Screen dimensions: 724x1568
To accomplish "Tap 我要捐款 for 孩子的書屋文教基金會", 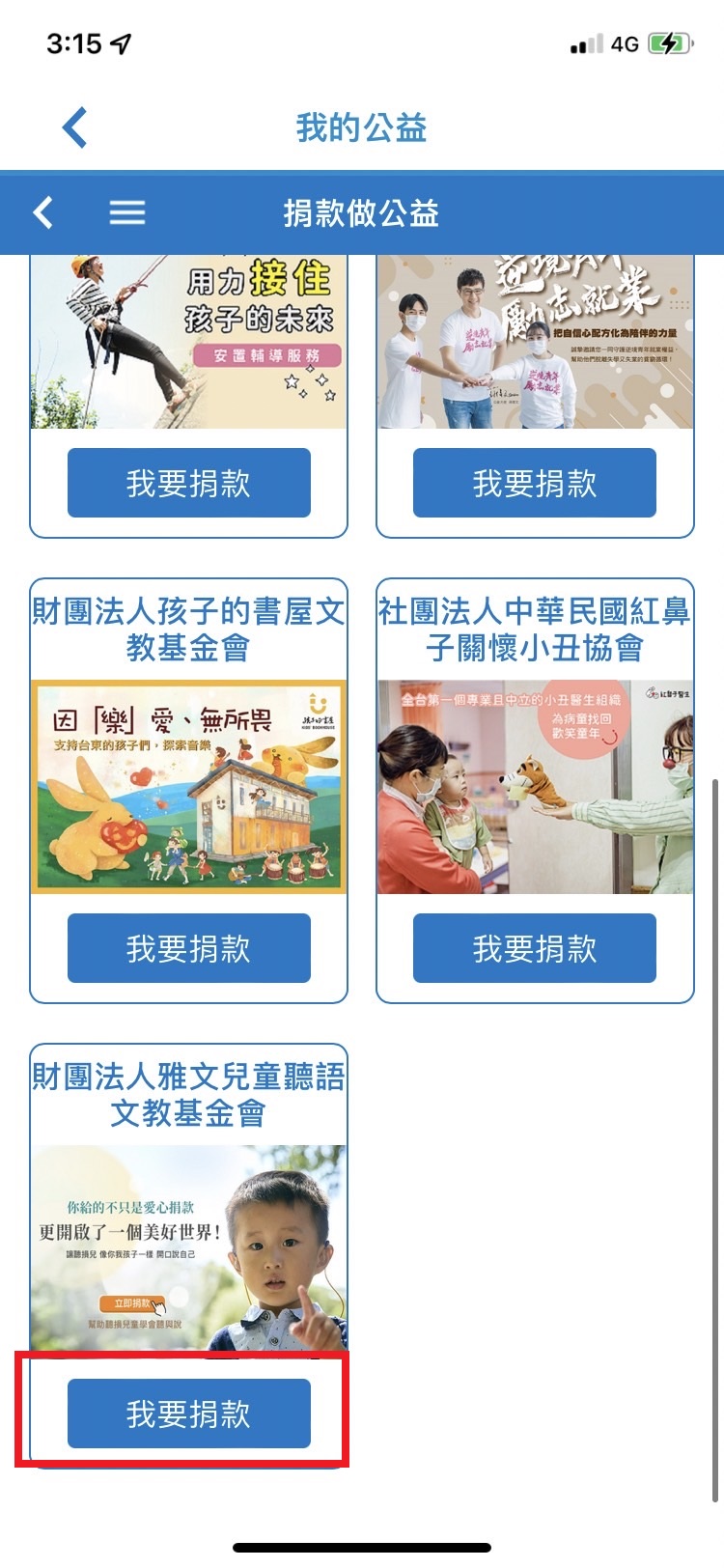I will 188,948.
